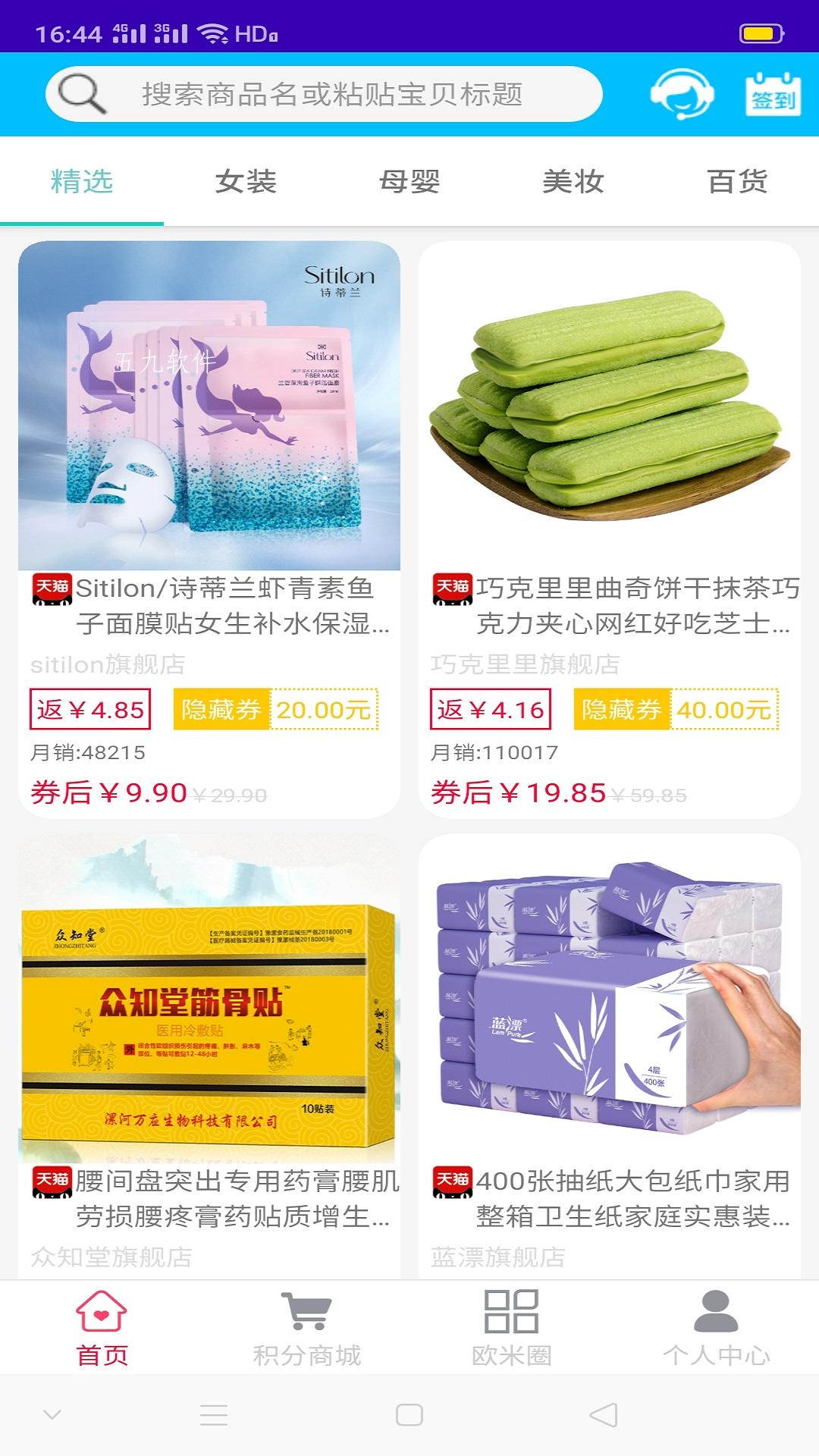Open 个人中心 profile tab
The height and width of the screenshot is (1456, 819).
click(717, 1328)
